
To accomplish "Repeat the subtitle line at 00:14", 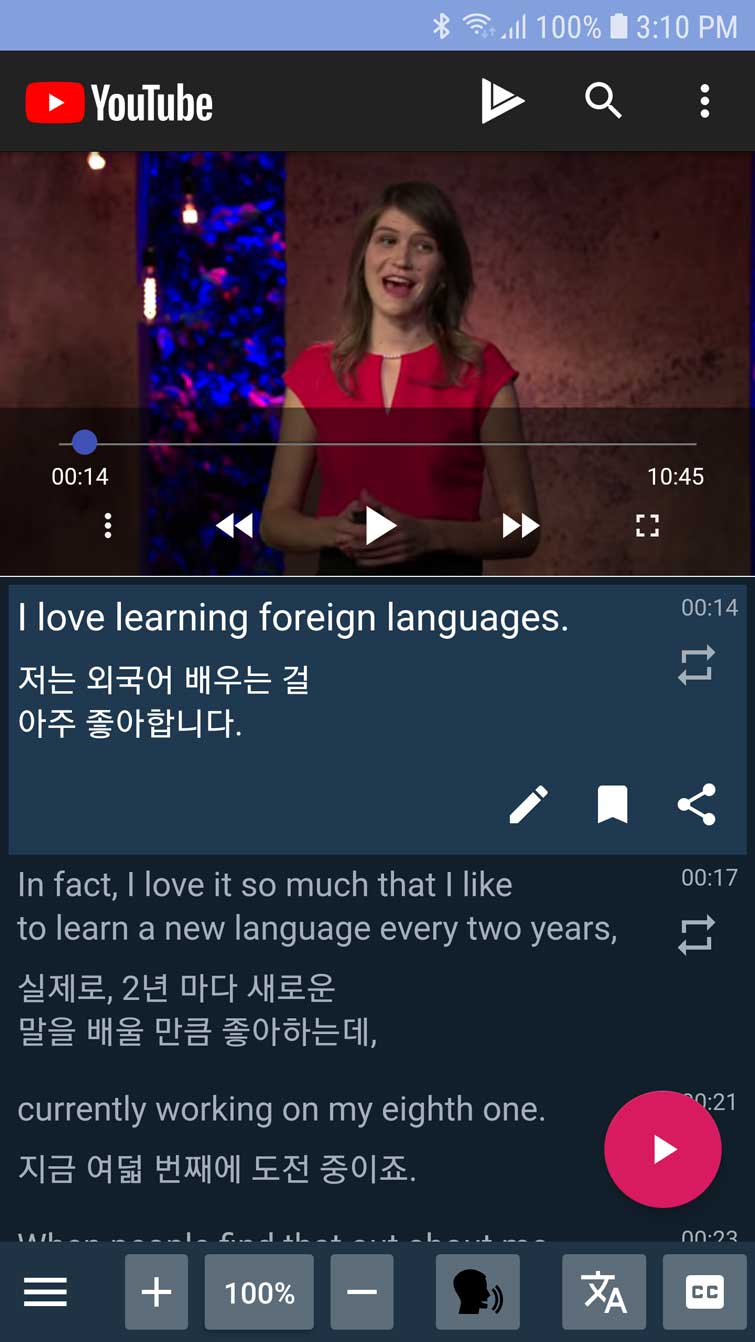I will (696, 665).
